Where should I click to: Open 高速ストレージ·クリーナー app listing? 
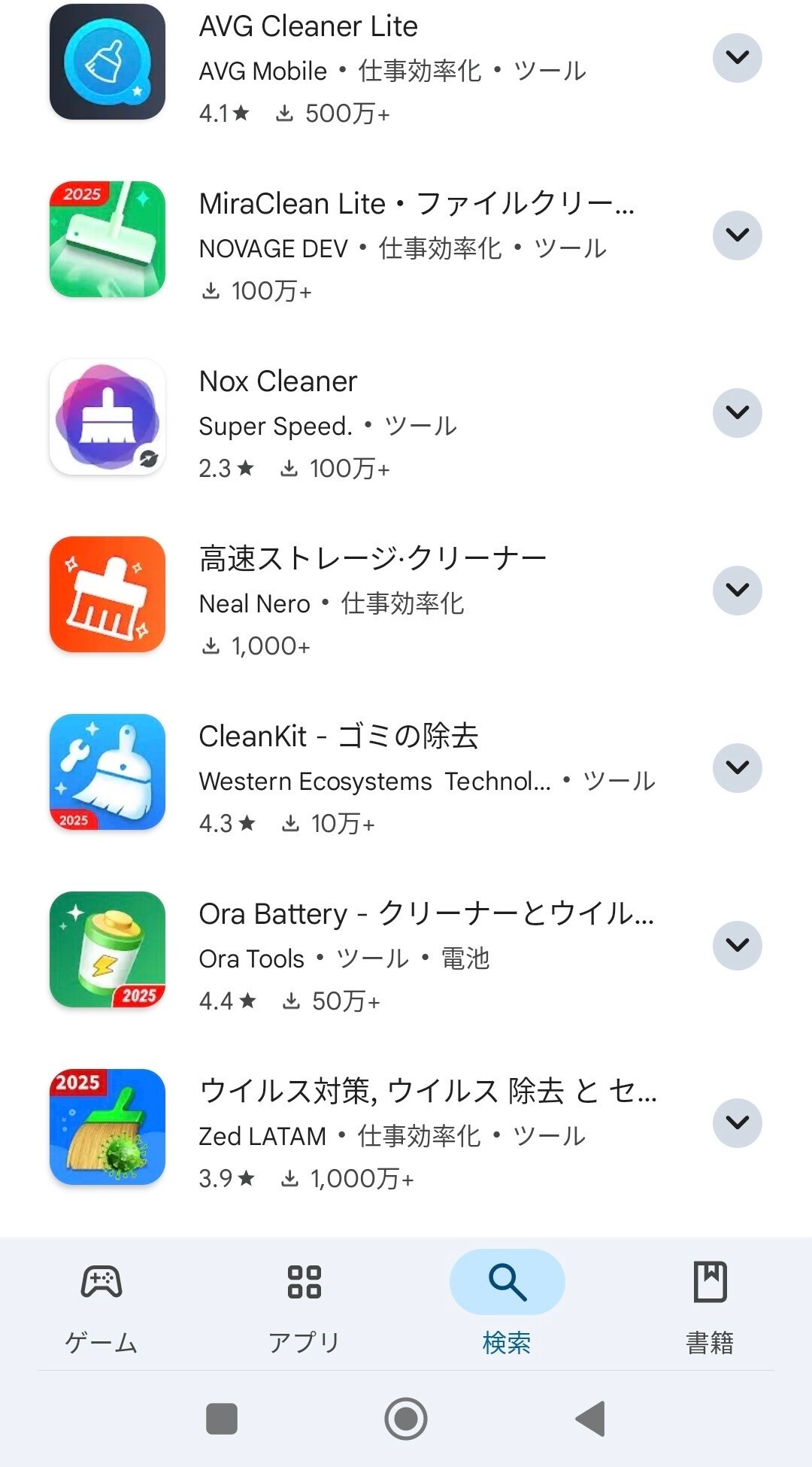click(x=372, y=560)
